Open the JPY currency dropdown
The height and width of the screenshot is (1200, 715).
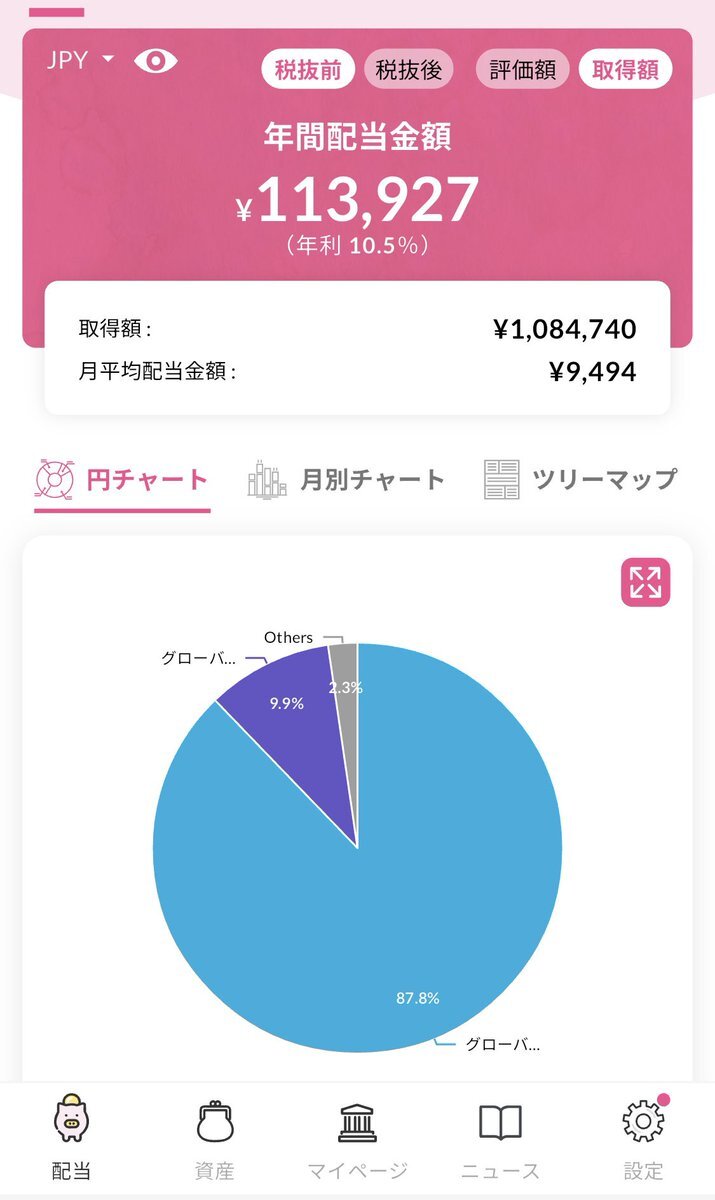(81, 60)
